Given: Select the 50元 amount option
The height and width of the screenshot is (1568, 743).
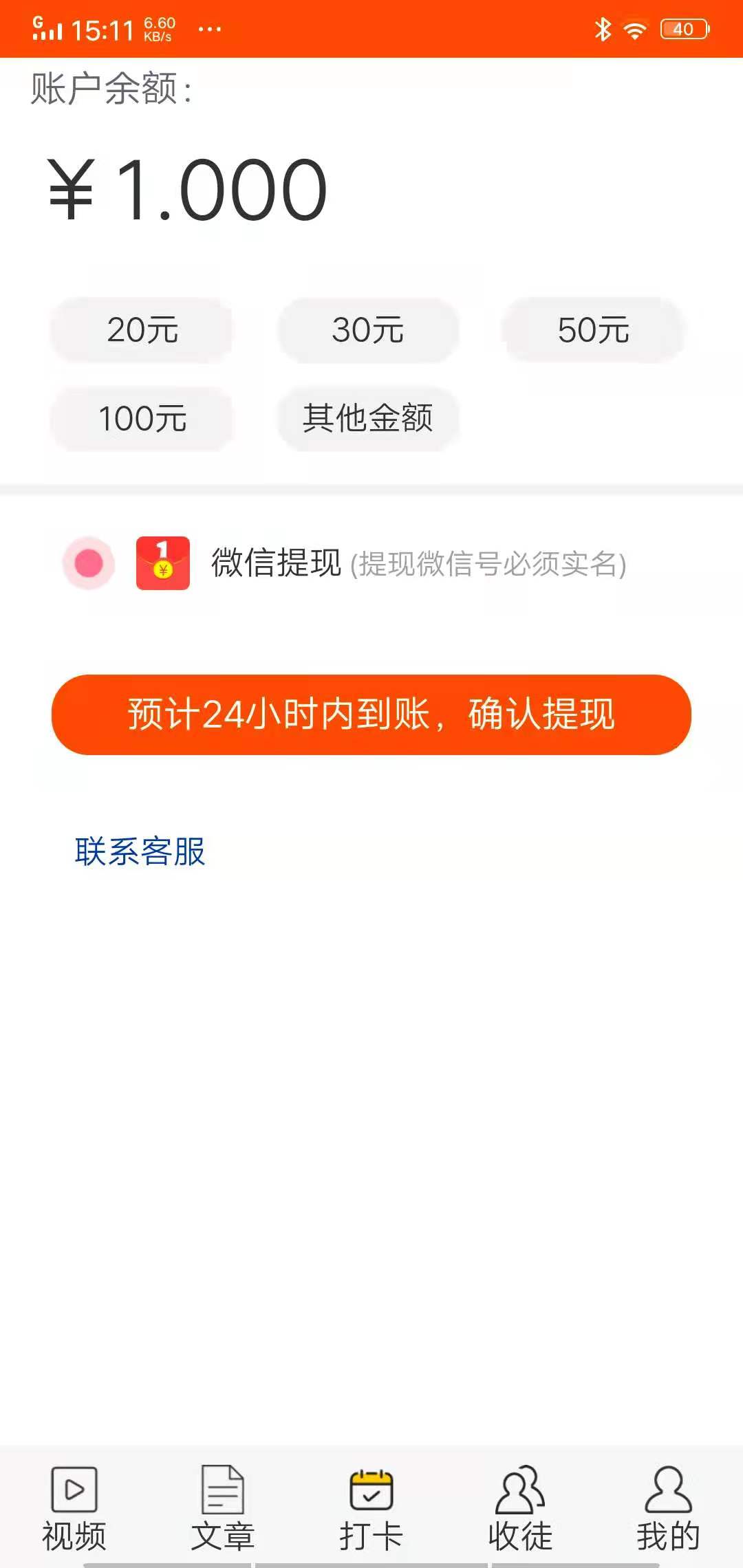Looking at the screenshot, I should (x=594, y=330).
